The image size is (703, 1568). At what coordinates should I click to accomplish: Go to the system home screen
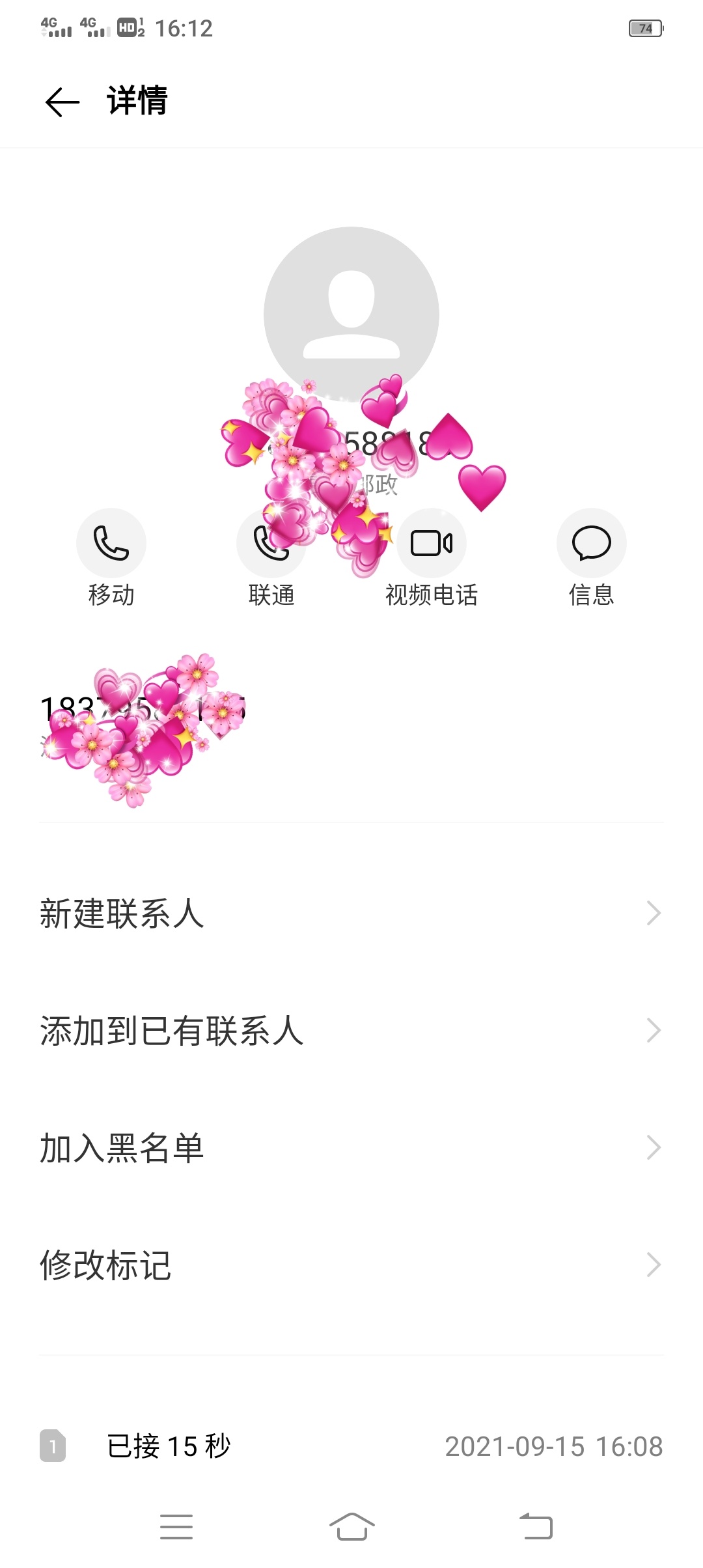[x=351, y=1526]
